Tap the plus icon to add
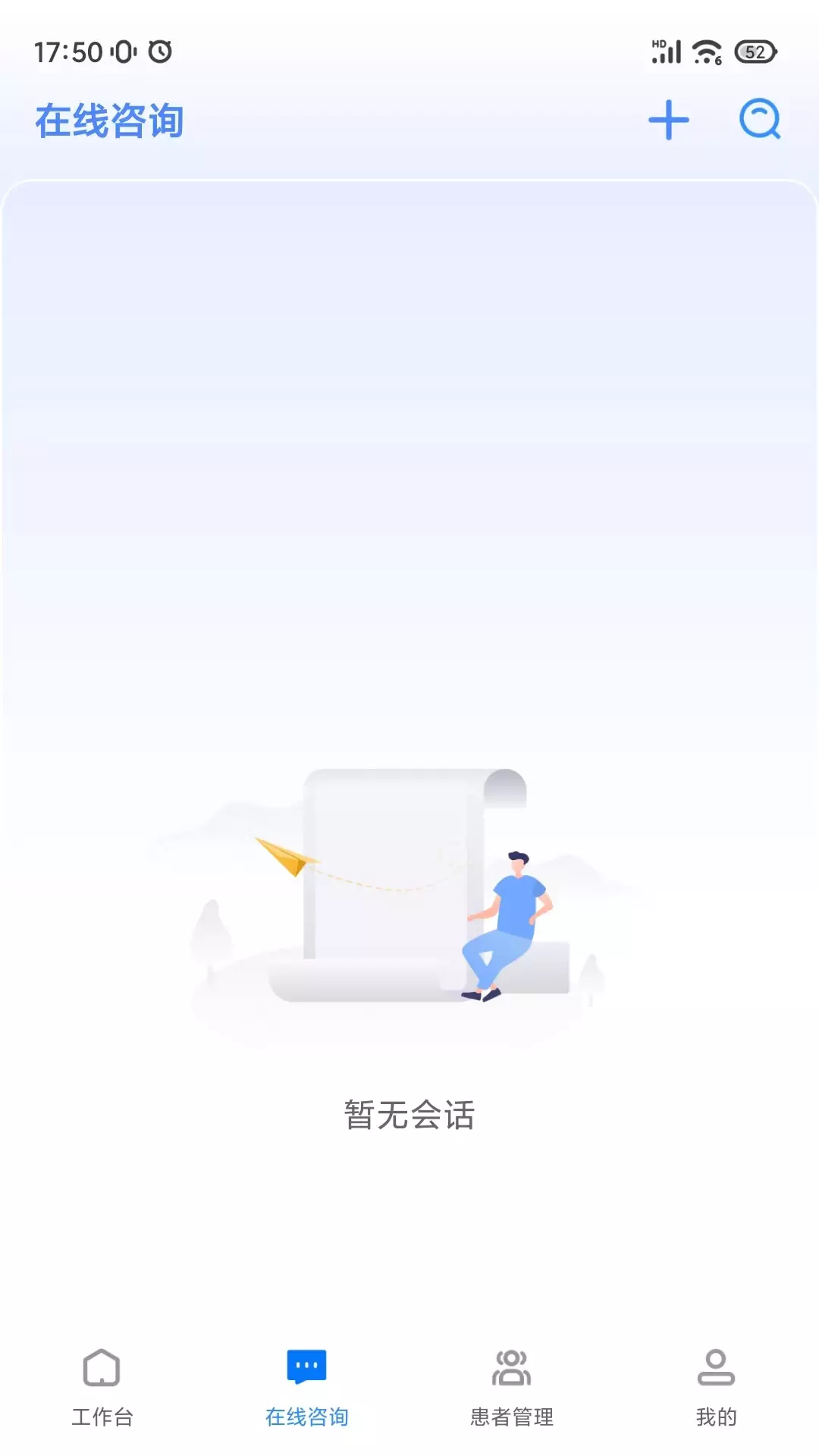Screen dimensions: 819x1456 click(x=668, y=120)
